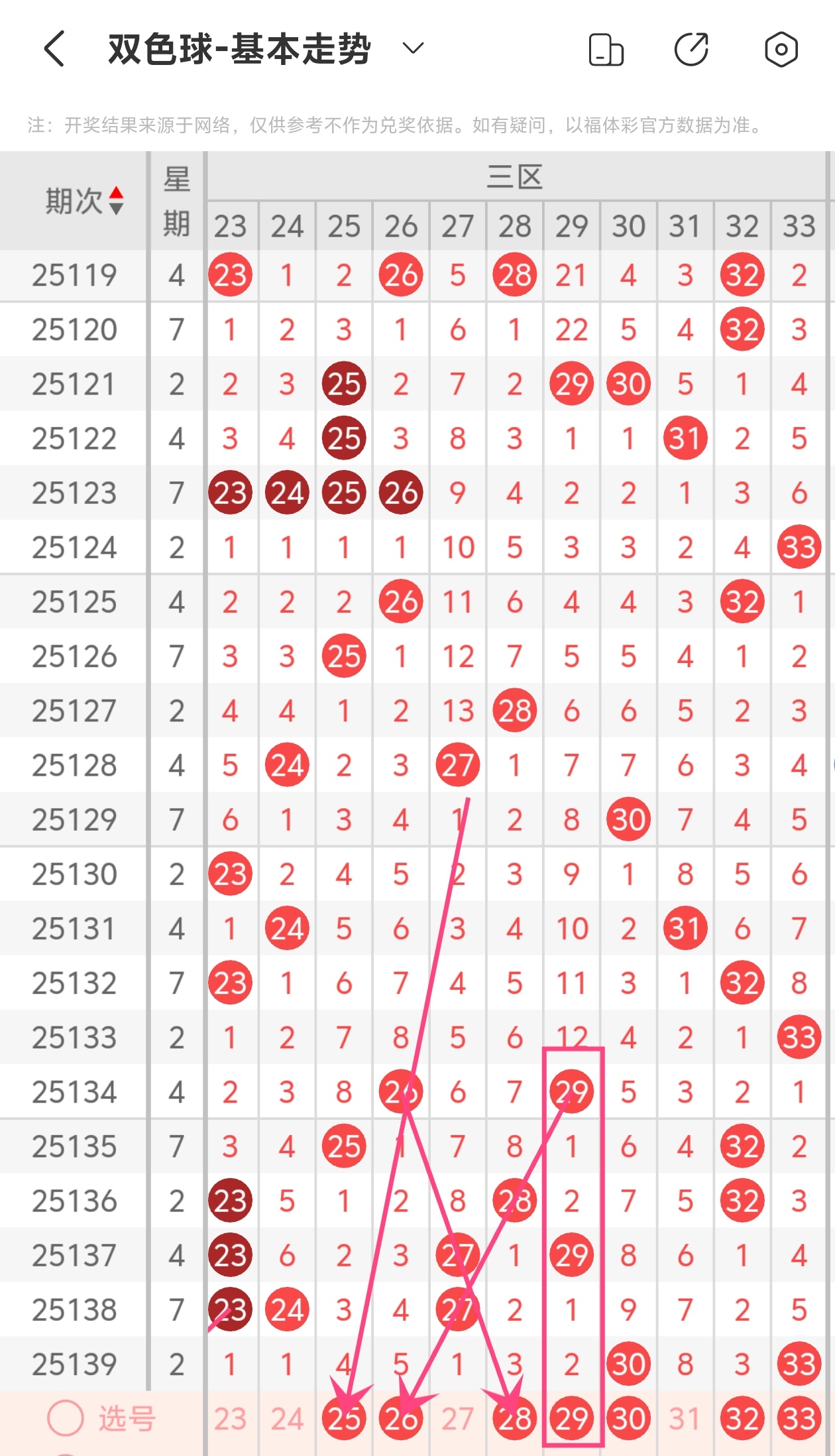The width and height of the screenshot is (835, 1456).
Task: Expand the 双色球-基本走势 title dropdown
Action: 413,48
